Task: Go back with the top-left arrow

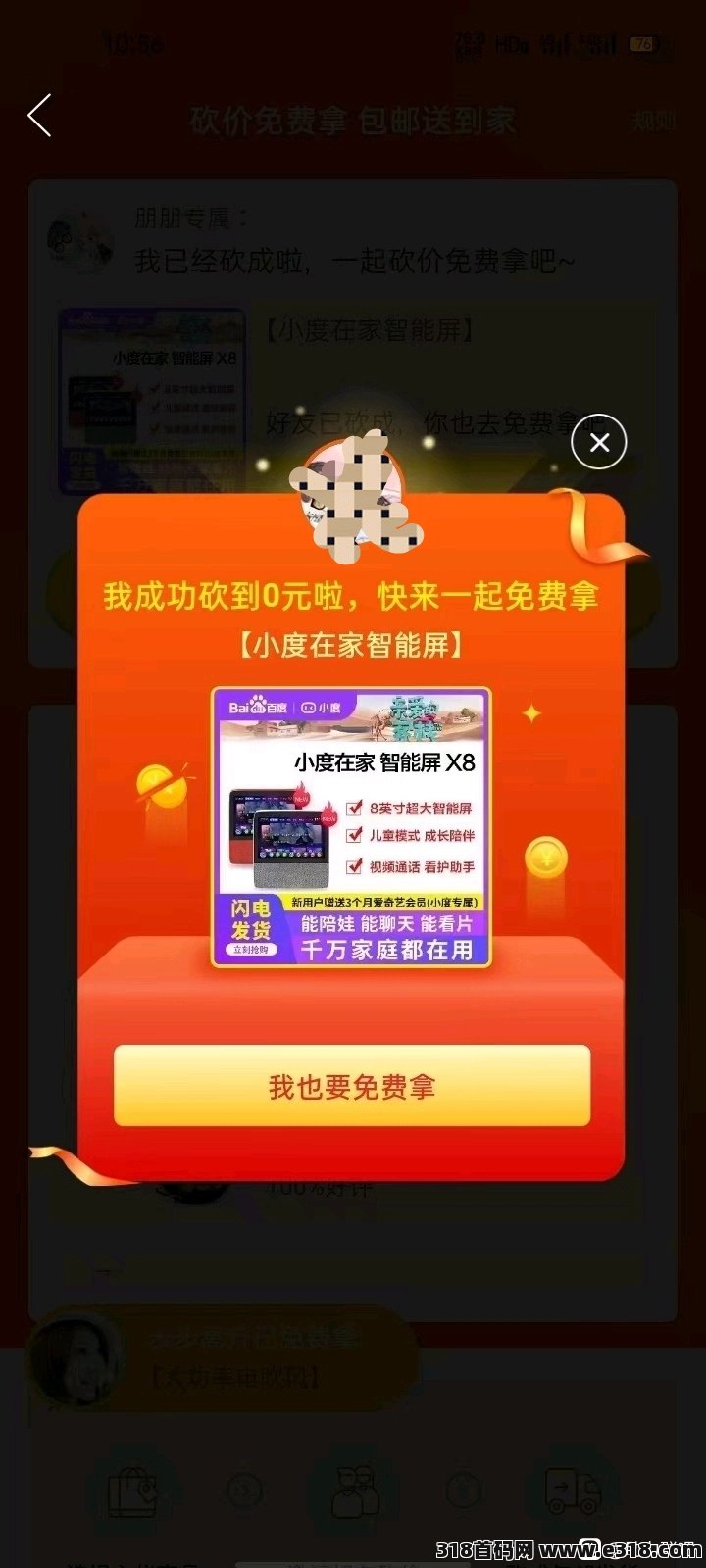Action: tap(39, 116)
